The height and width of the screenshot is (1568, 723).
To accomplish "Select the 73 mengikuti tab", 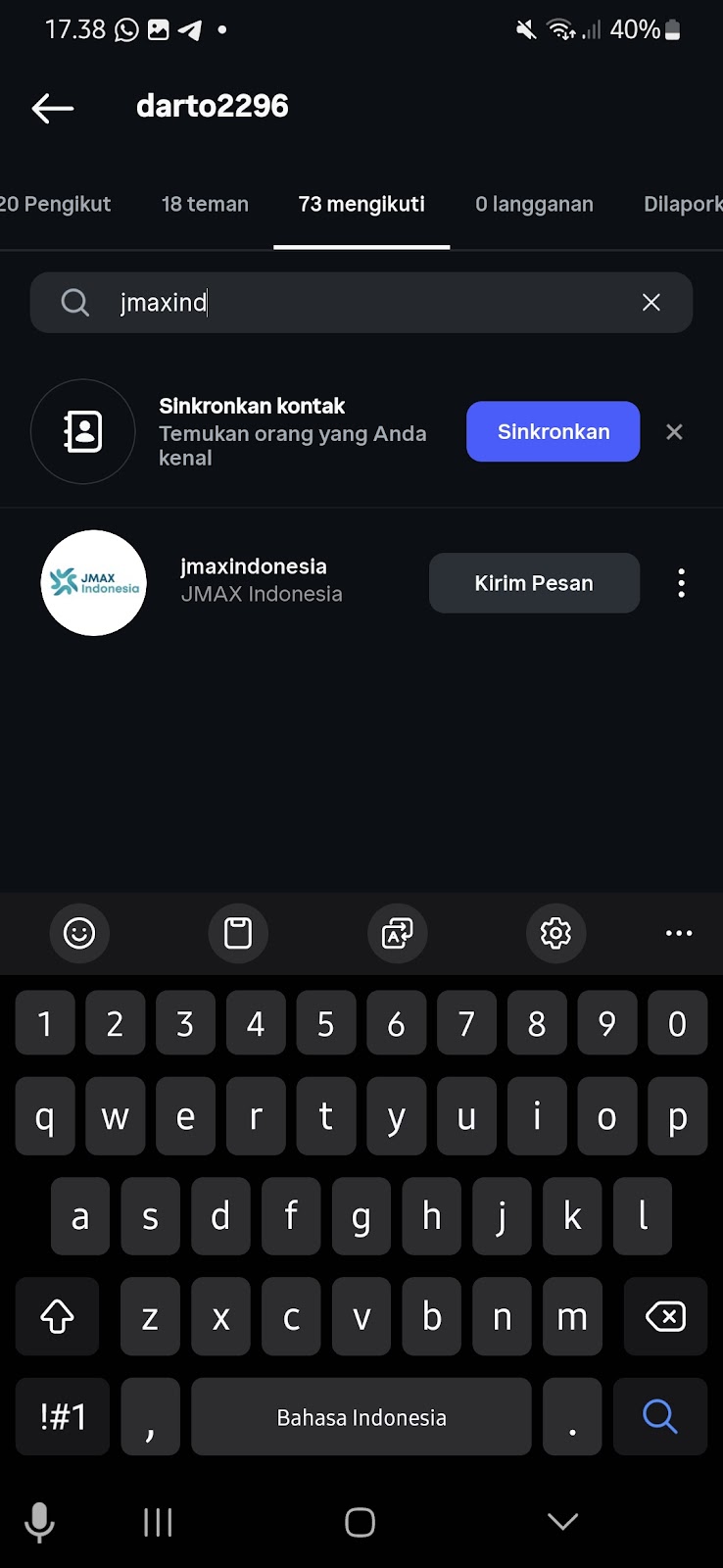I will (361, 205).
